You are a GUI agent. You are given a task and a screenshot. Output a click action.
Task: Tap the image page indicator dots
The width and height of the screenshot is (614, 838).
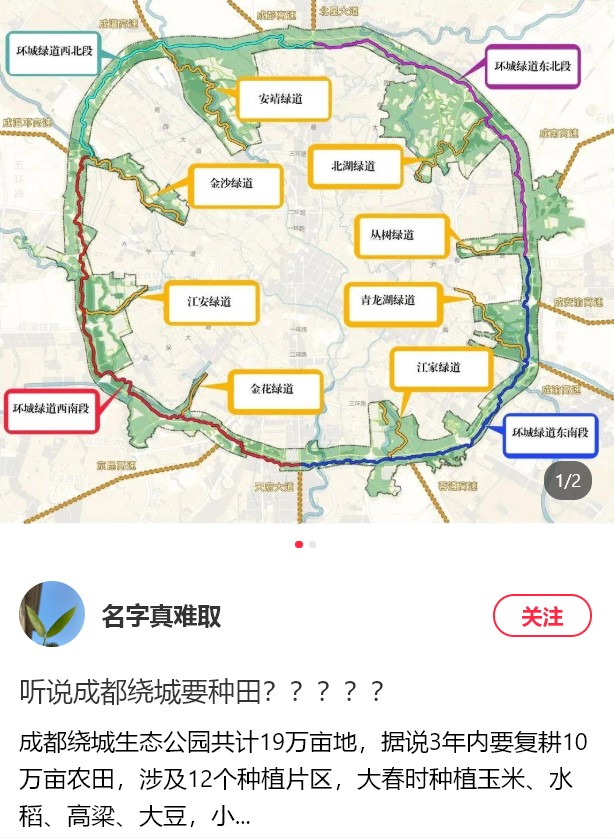306,545
